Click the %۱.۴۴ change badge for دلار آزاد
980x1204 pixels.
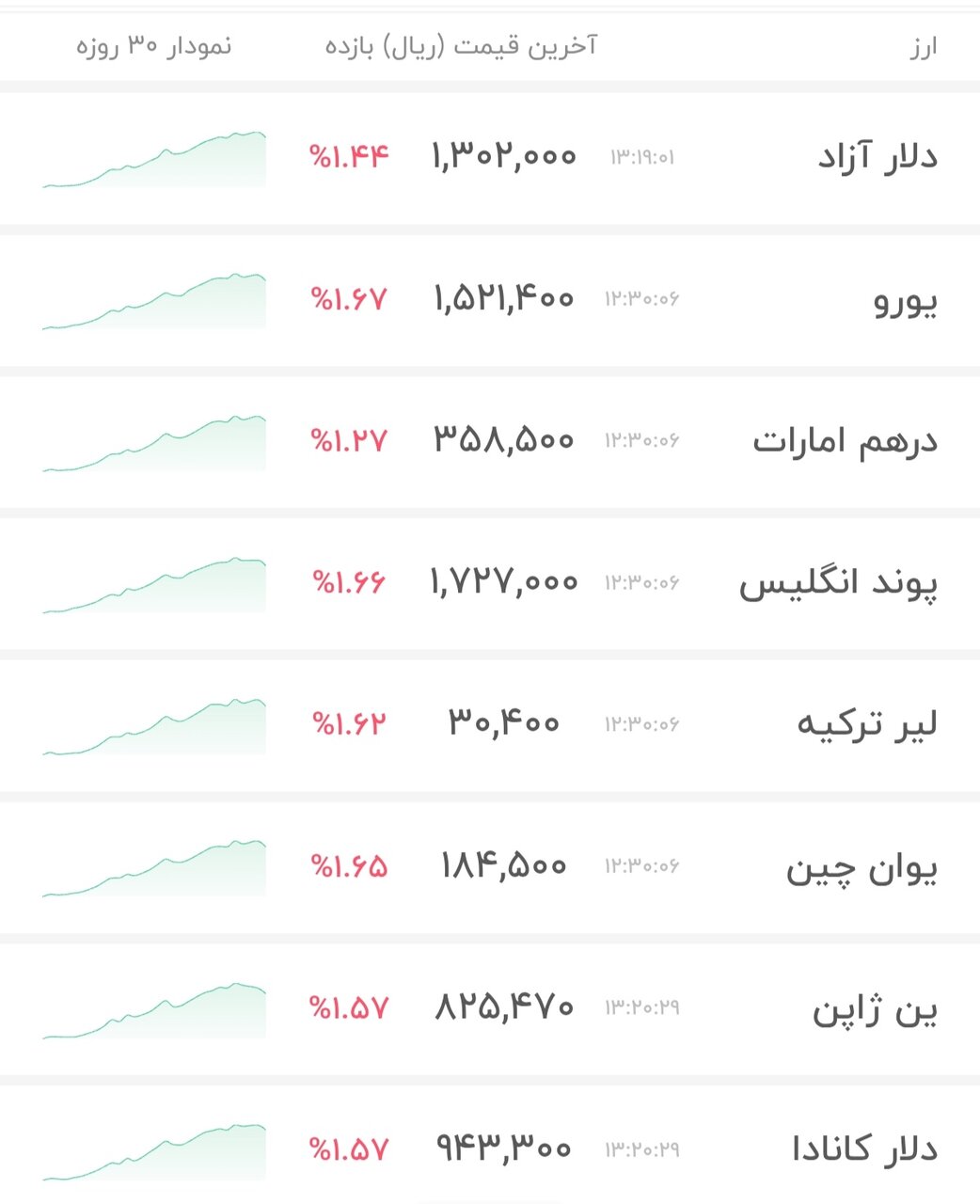coord(347,153)
